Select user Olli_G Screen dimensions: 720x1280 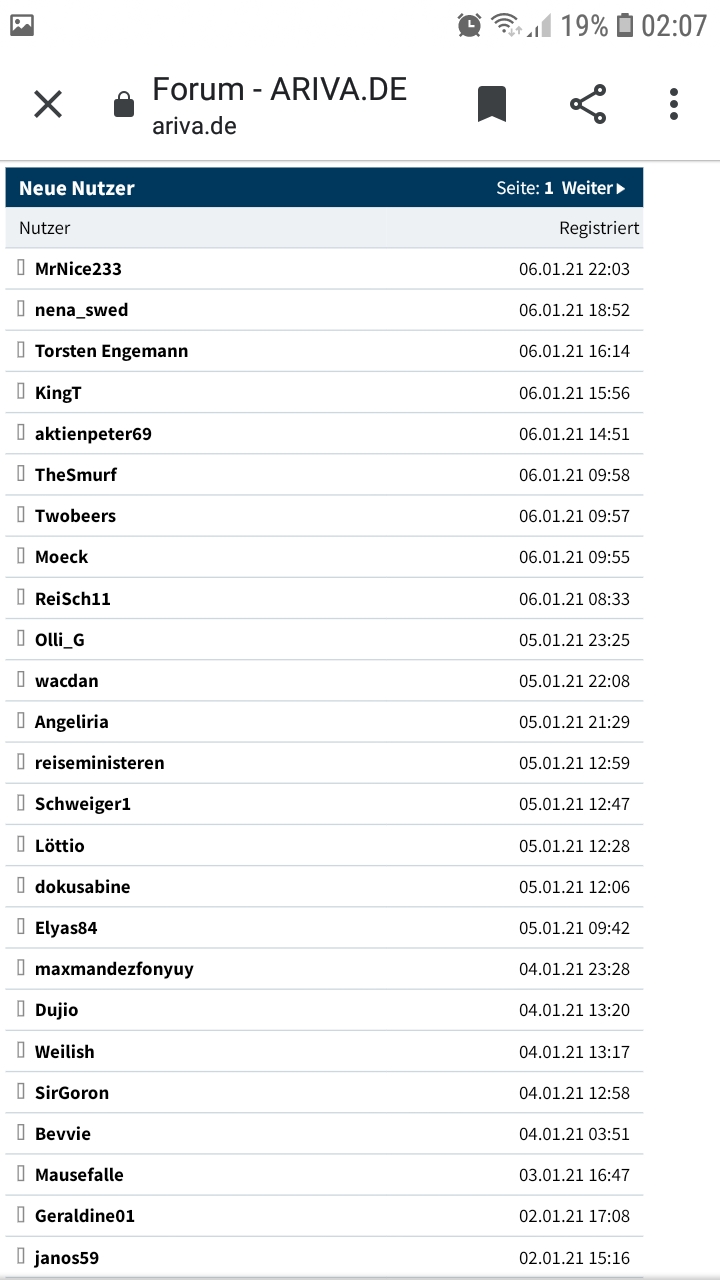coord(60,640)
